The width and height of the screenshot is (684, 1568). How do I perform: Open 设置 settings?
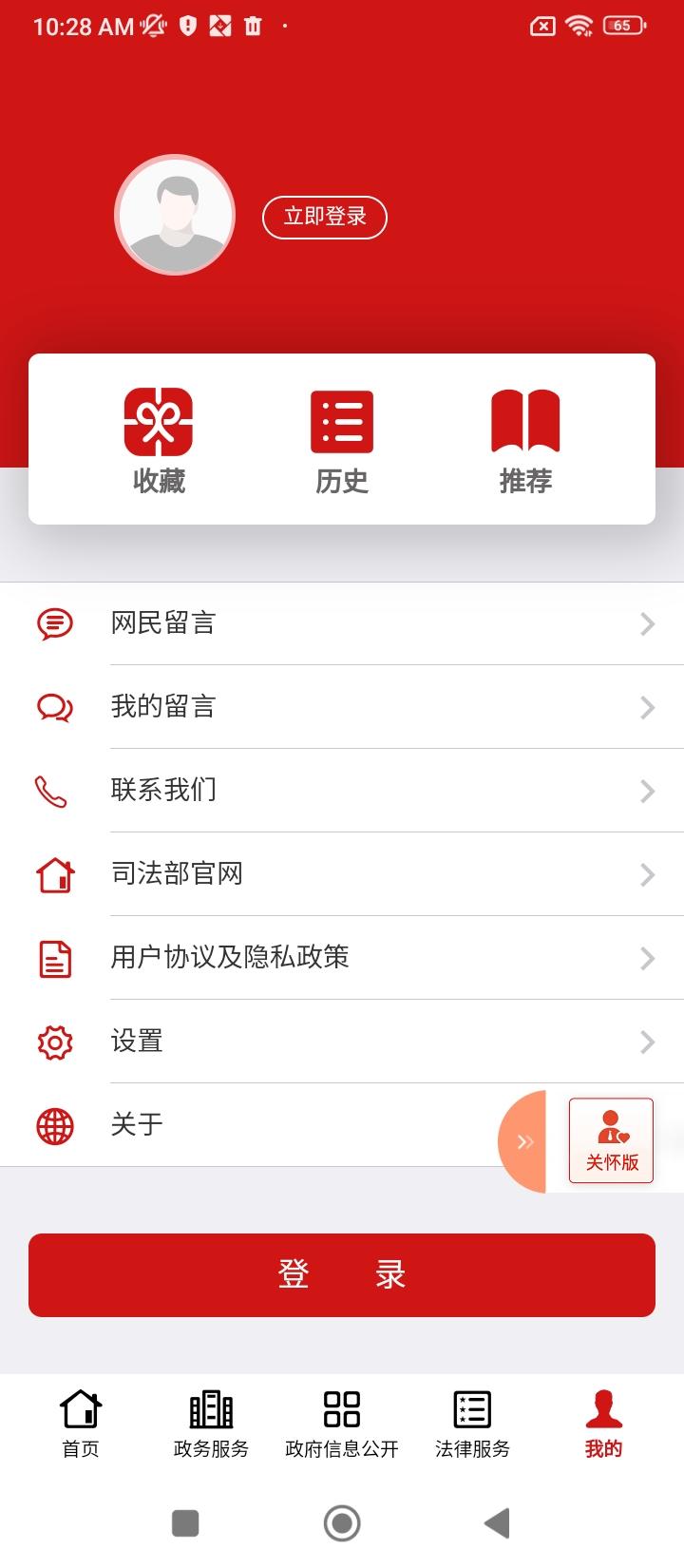coord(342,1042)
